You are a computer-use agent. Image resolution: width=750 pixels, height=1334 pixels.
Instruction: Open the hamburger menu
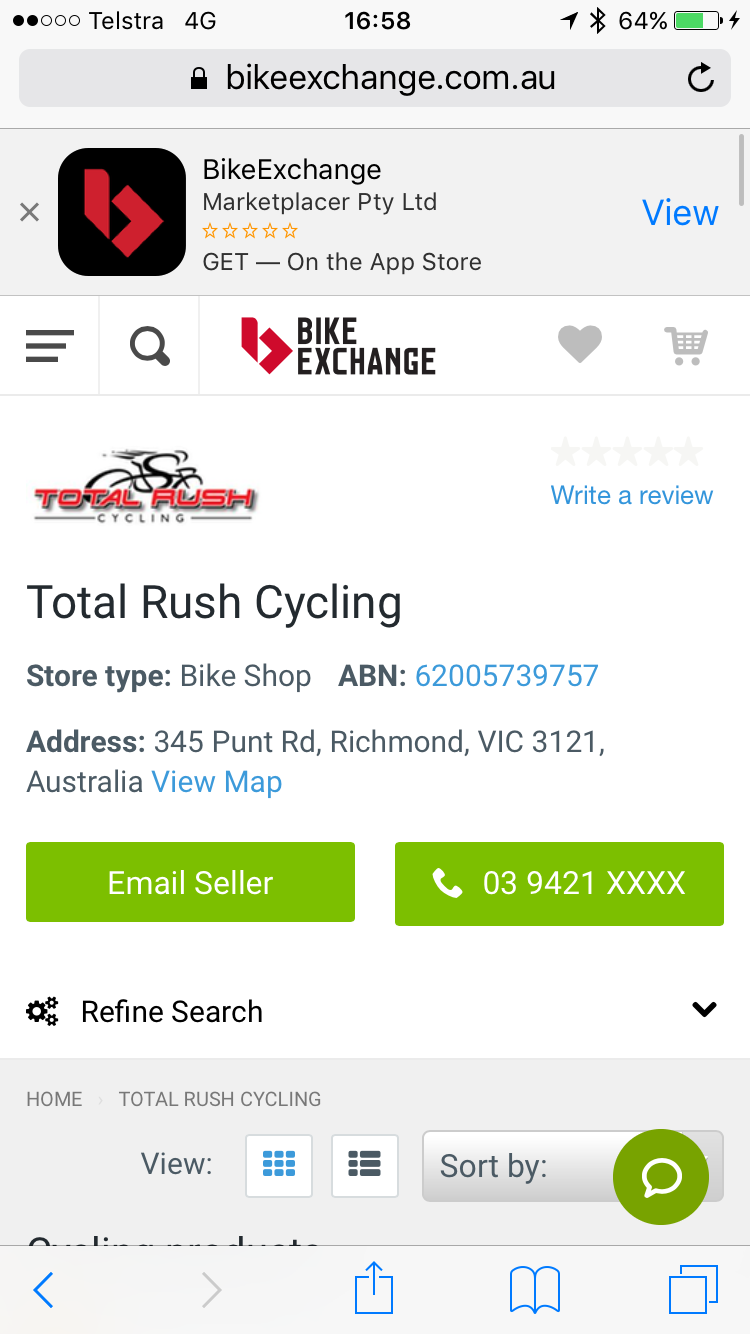pos(50,346)
